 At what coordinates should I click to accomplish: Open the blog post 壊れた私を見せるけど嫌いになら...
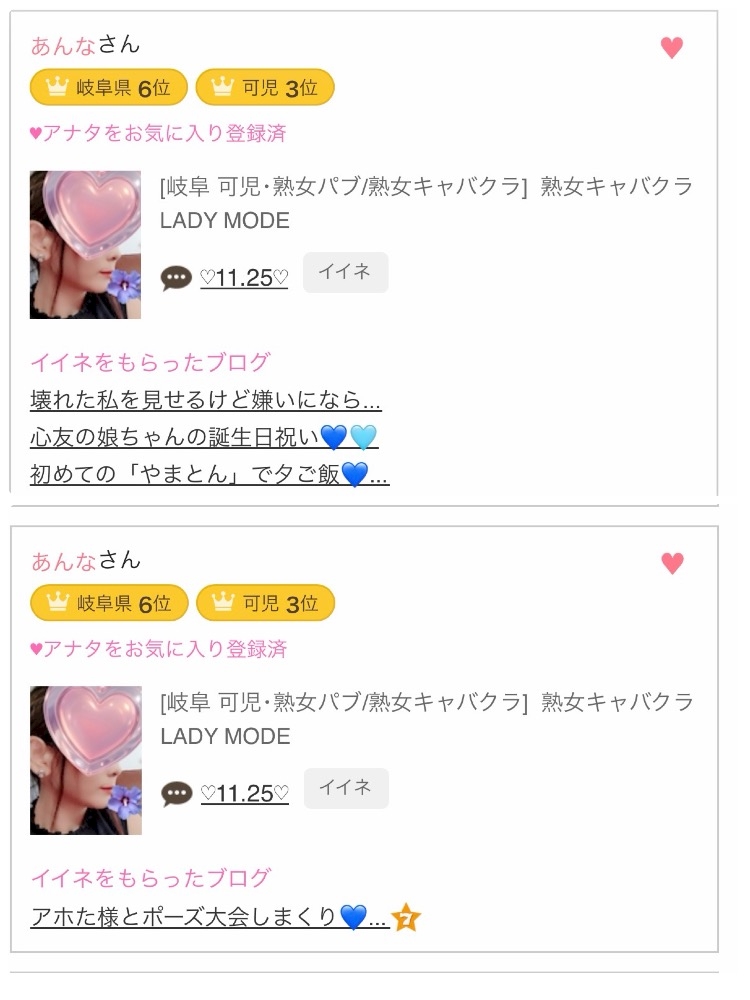pos(205,401)
